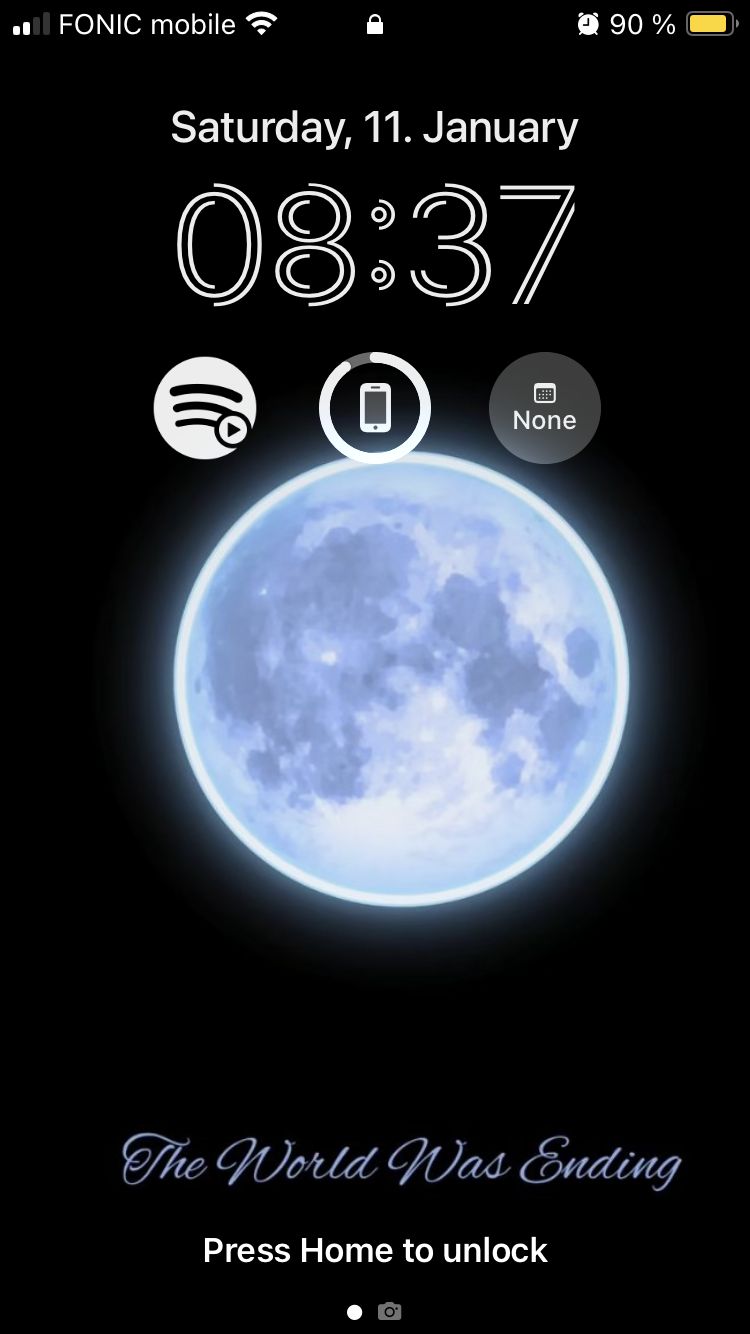Open the calendar widget showing None
The height and width of the screenshot is (1334, 750).
point(544,408)
